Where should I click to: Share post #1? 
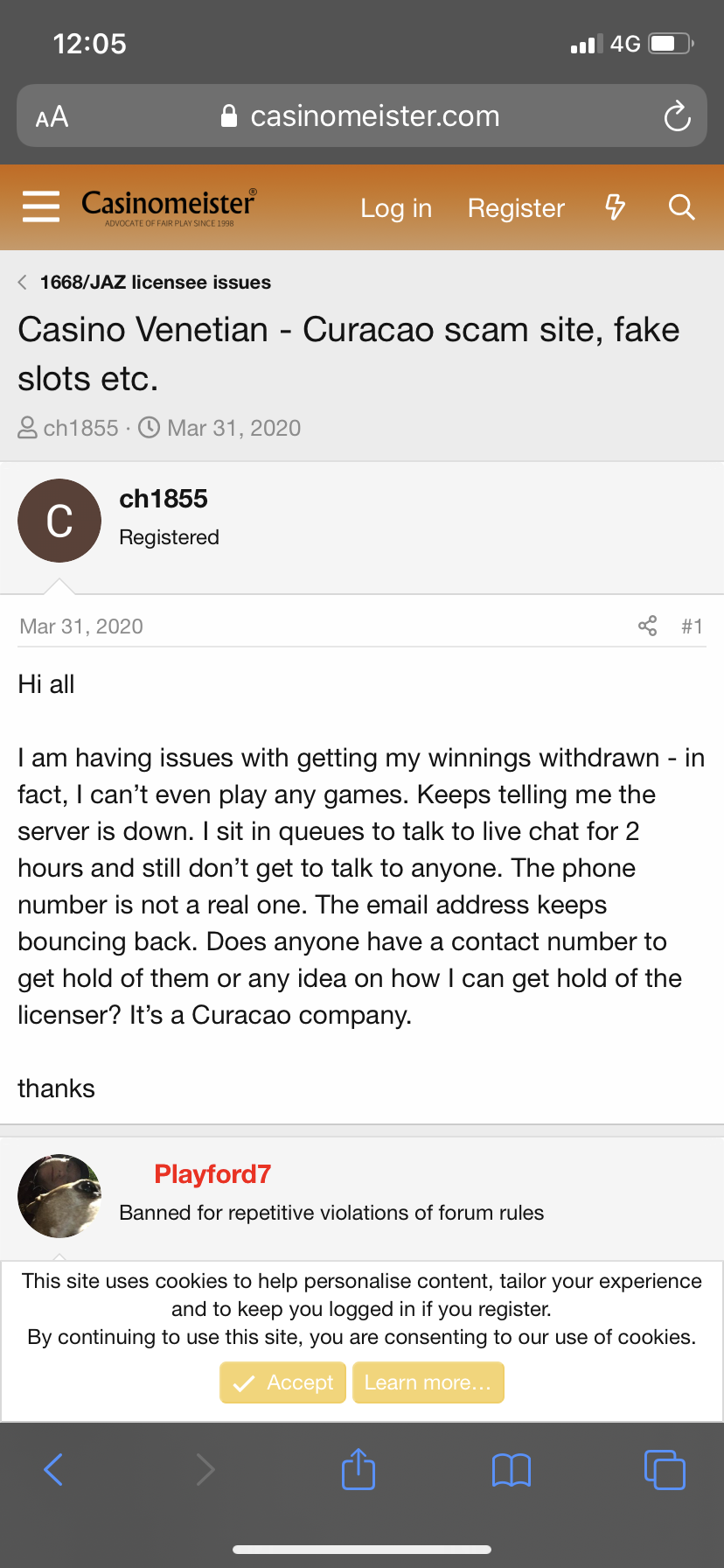647,626
